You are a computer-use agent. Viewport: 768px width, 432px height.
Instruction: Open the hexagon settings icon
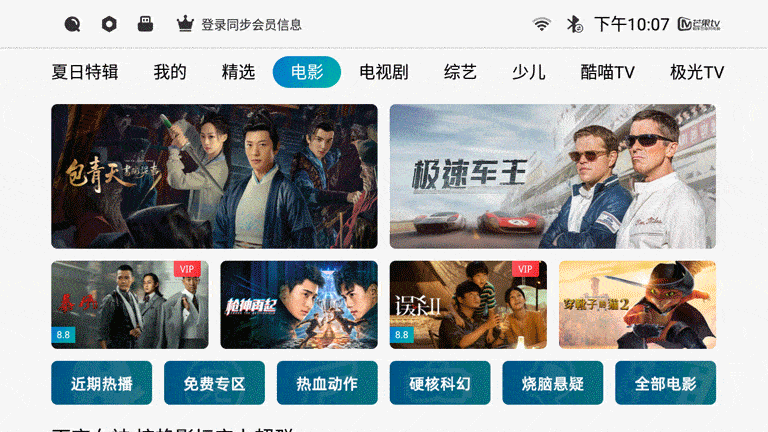point(109,24)
